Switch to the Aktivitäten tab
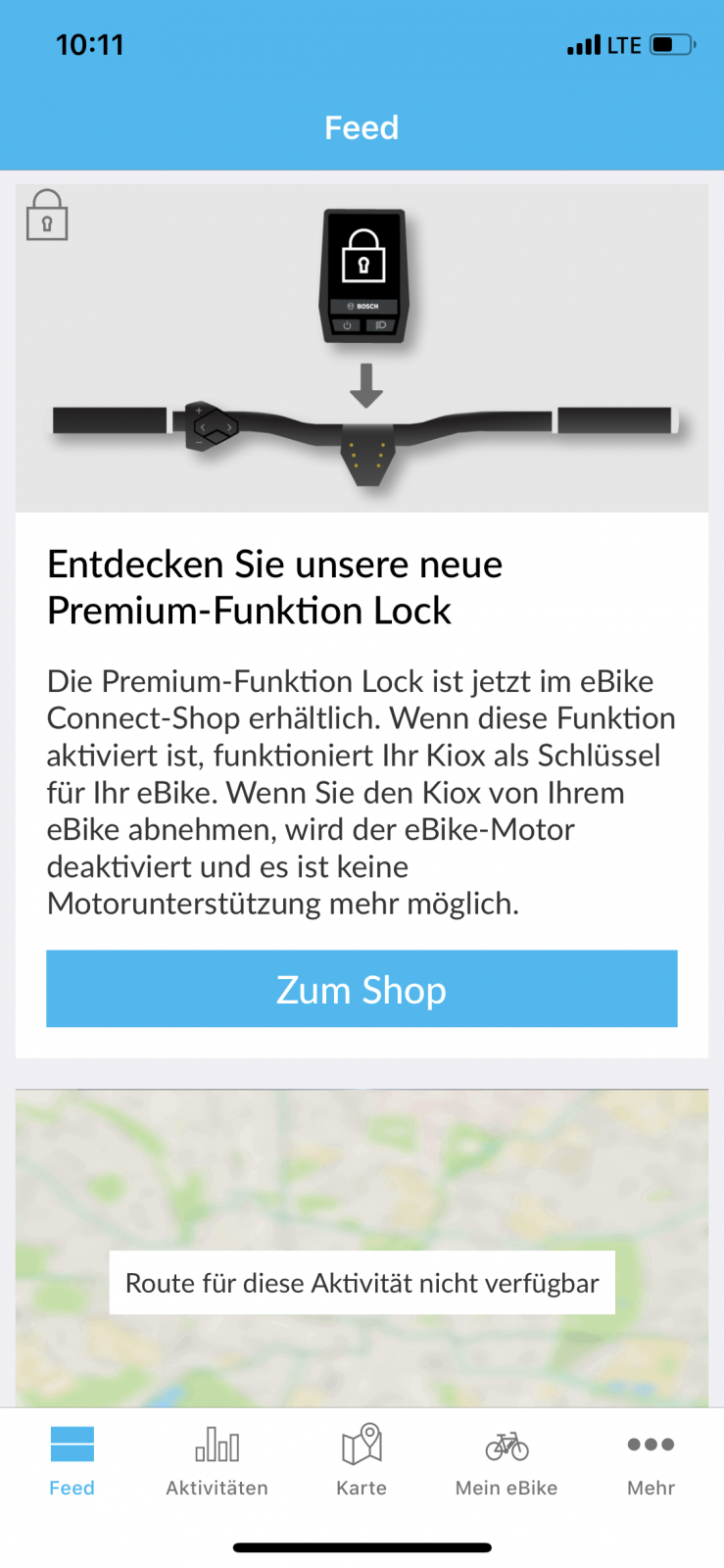The height and width of the screenshot is (1568, 724). pos(217,1460)
